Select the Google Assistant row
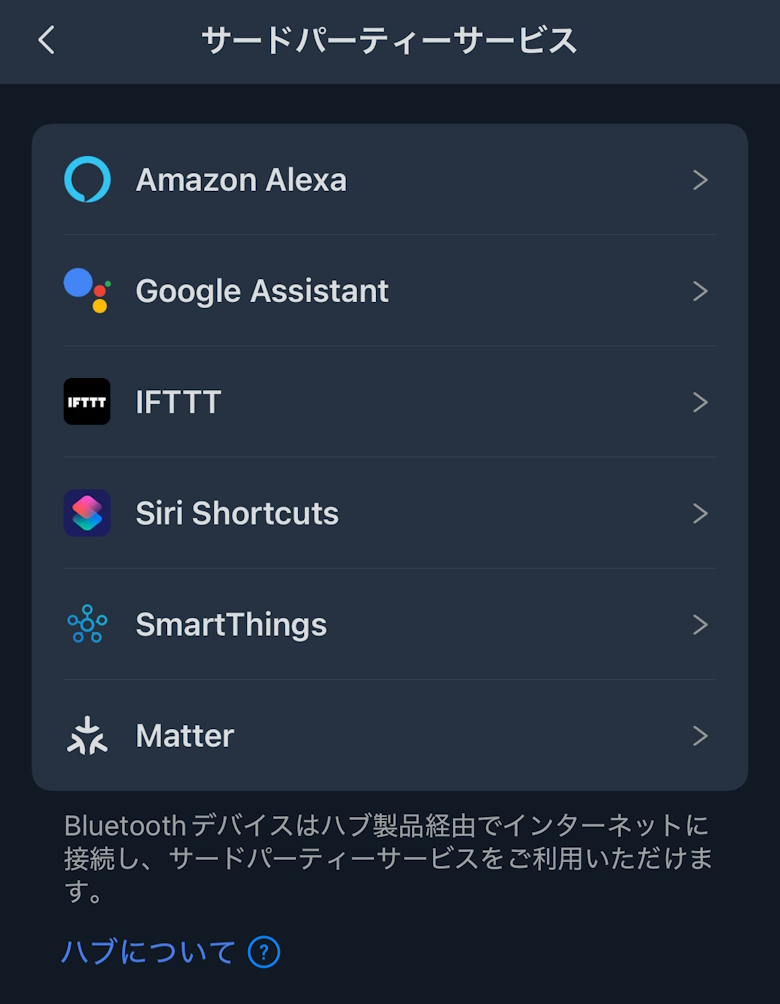The image size is (780, 1004). [390, 291]
